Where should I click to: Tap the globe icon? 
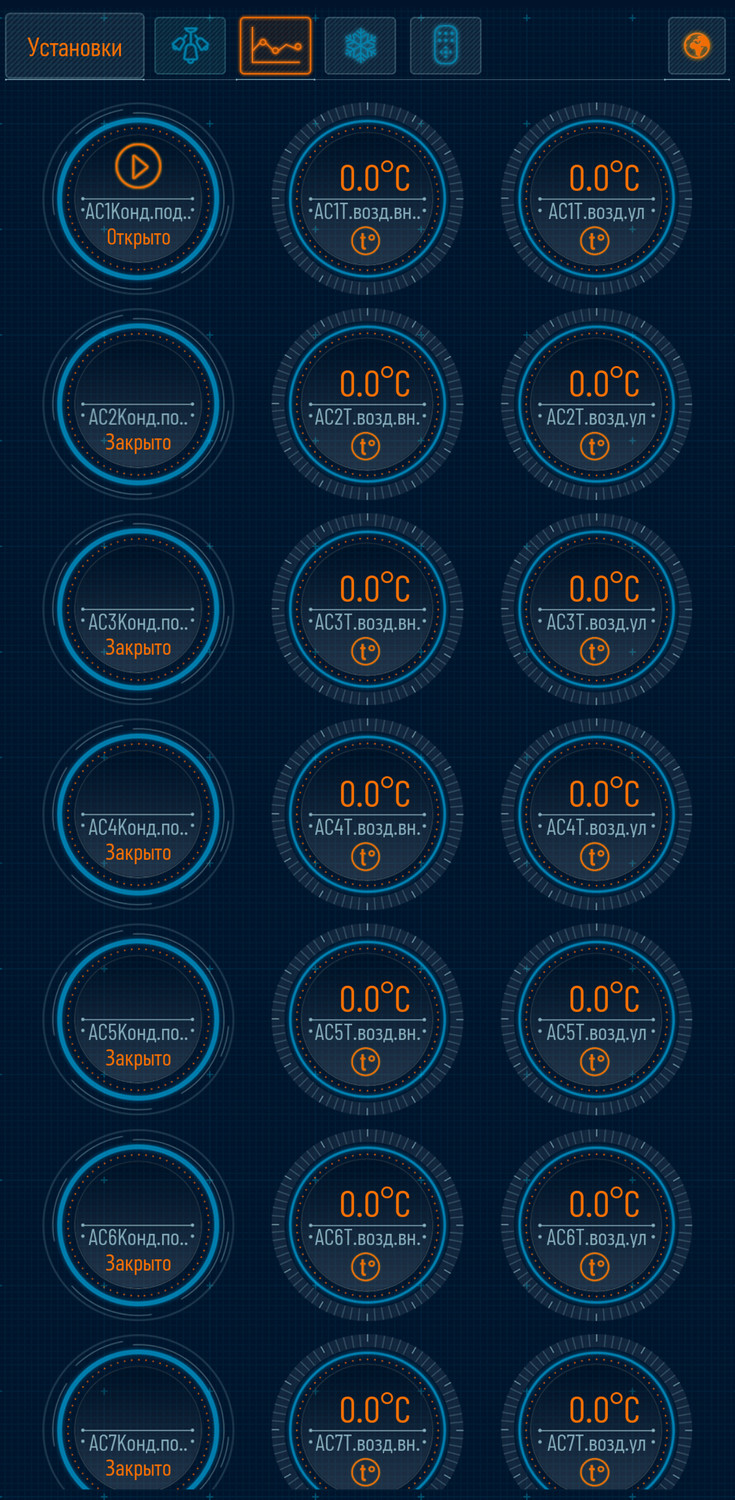point(697,46)
